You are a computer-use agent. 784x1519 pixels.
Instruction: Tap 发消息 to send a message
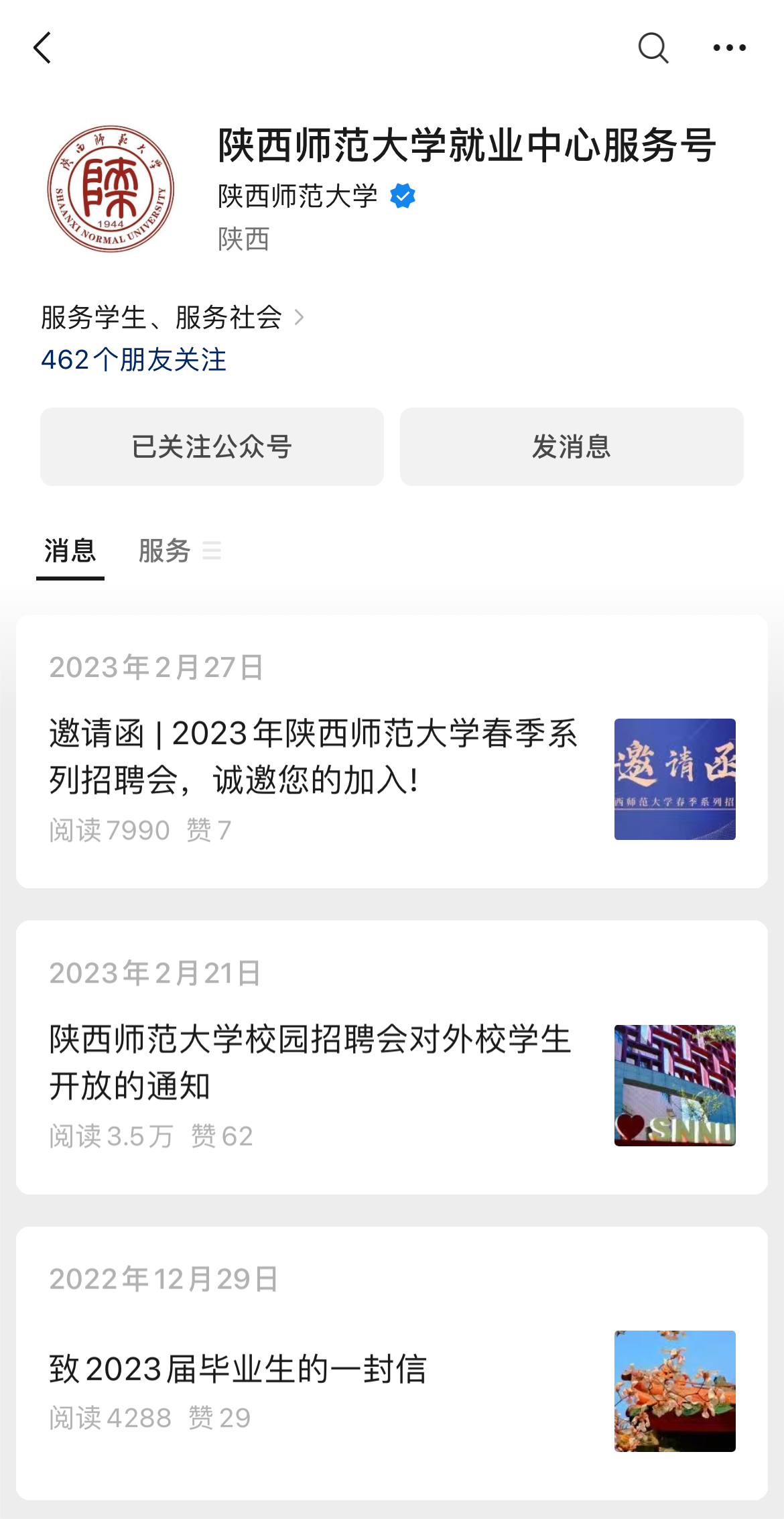(x=572, y=446)
